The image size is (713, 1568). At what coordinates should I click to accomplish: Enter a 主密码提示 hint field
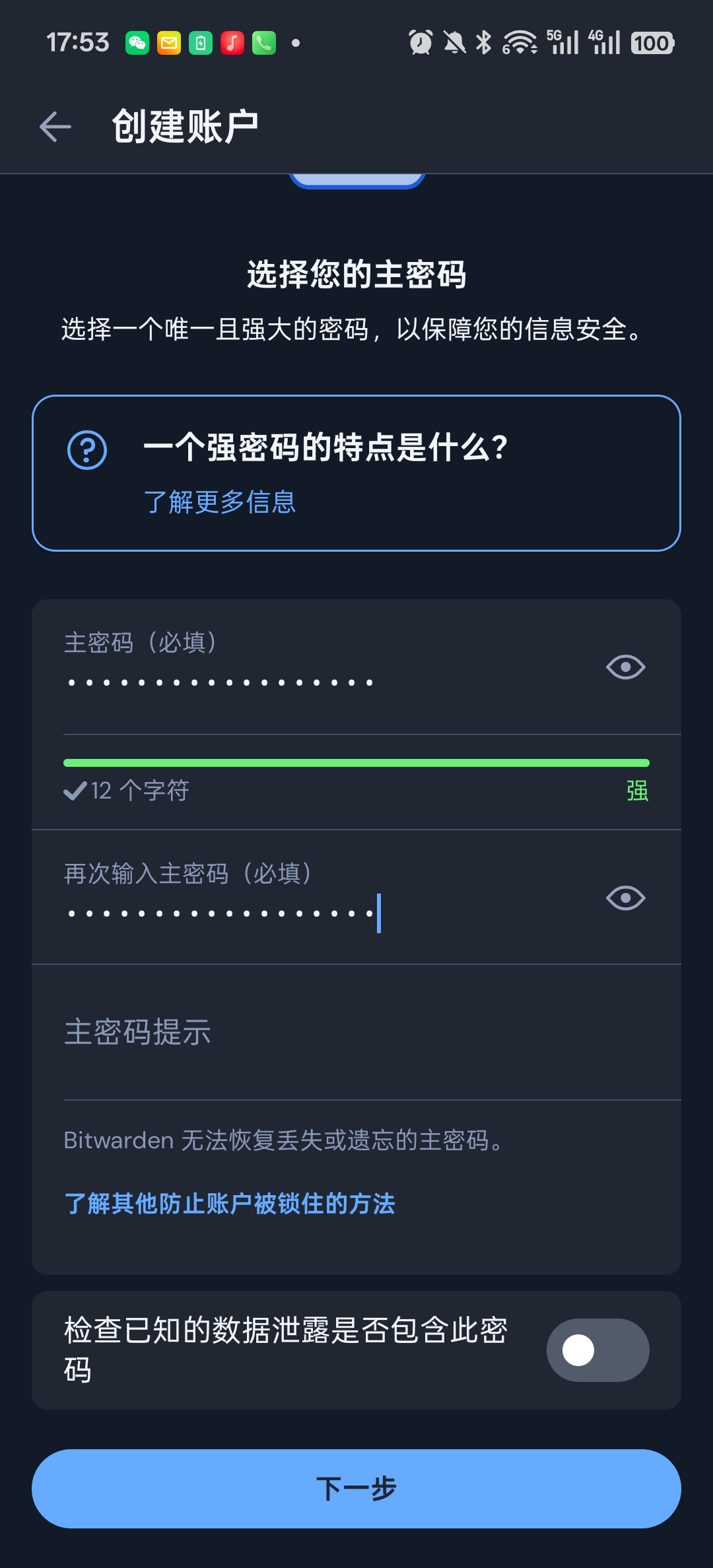coord(356,1032)
